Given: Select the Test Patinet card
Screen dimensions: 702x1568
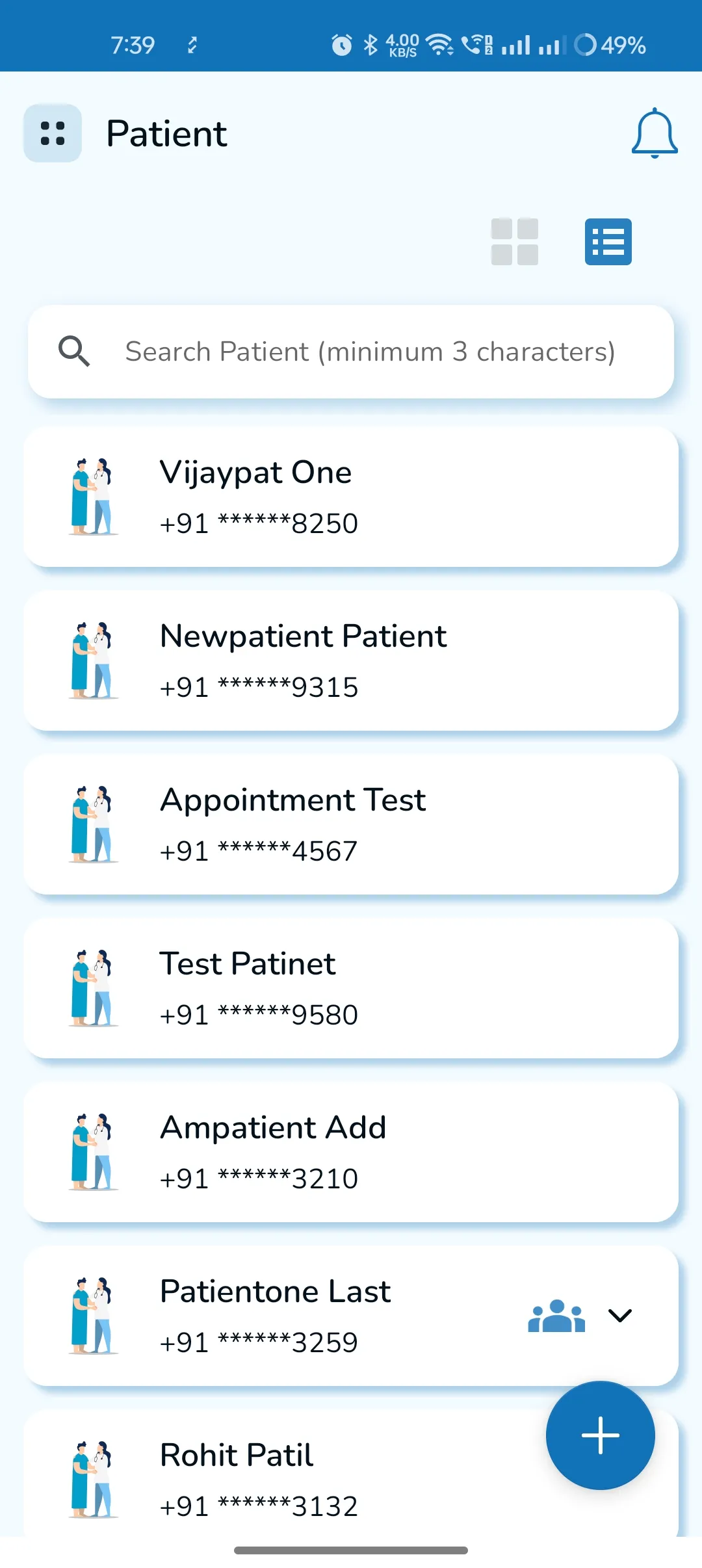Looking at the screenshot, I should coord(351,987).
